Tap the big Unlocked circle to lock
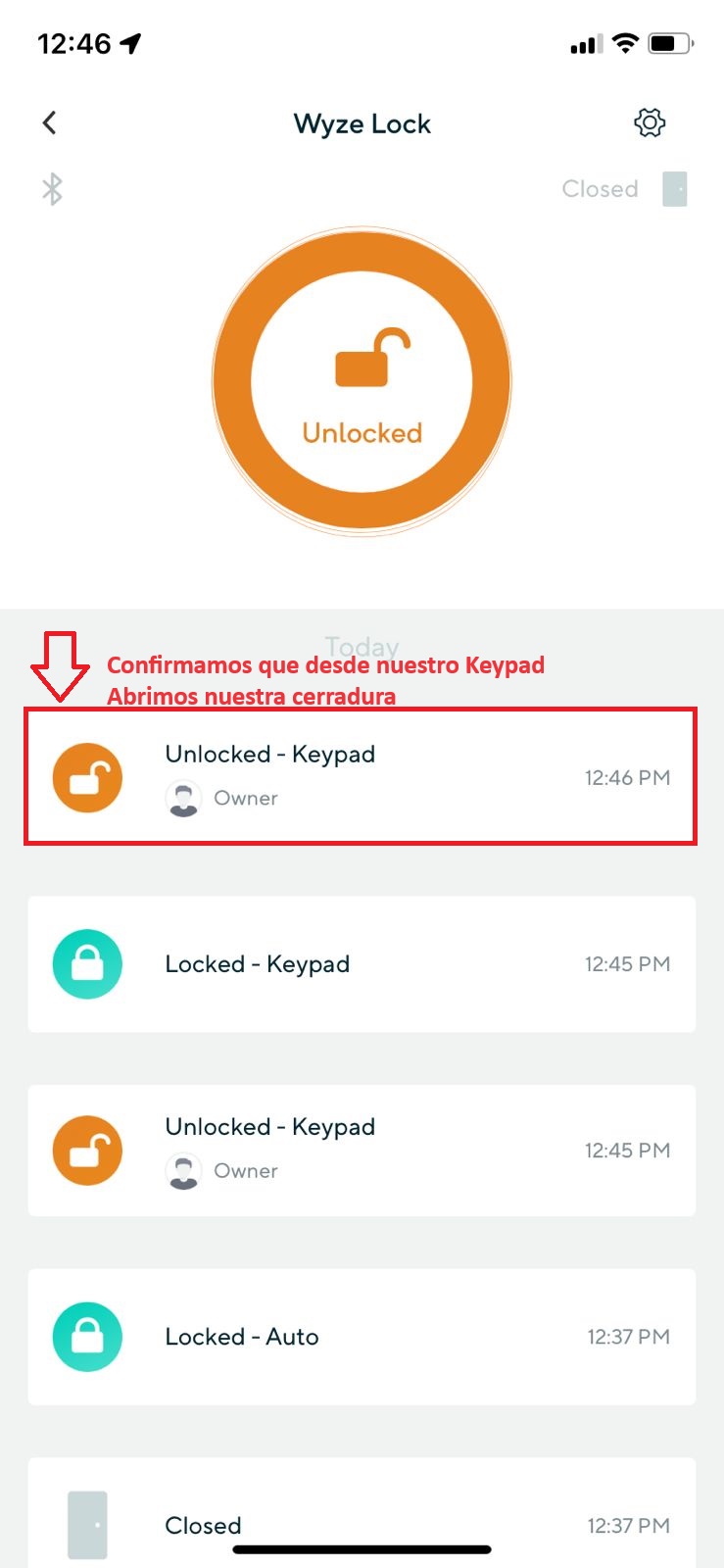 (362, 382)
